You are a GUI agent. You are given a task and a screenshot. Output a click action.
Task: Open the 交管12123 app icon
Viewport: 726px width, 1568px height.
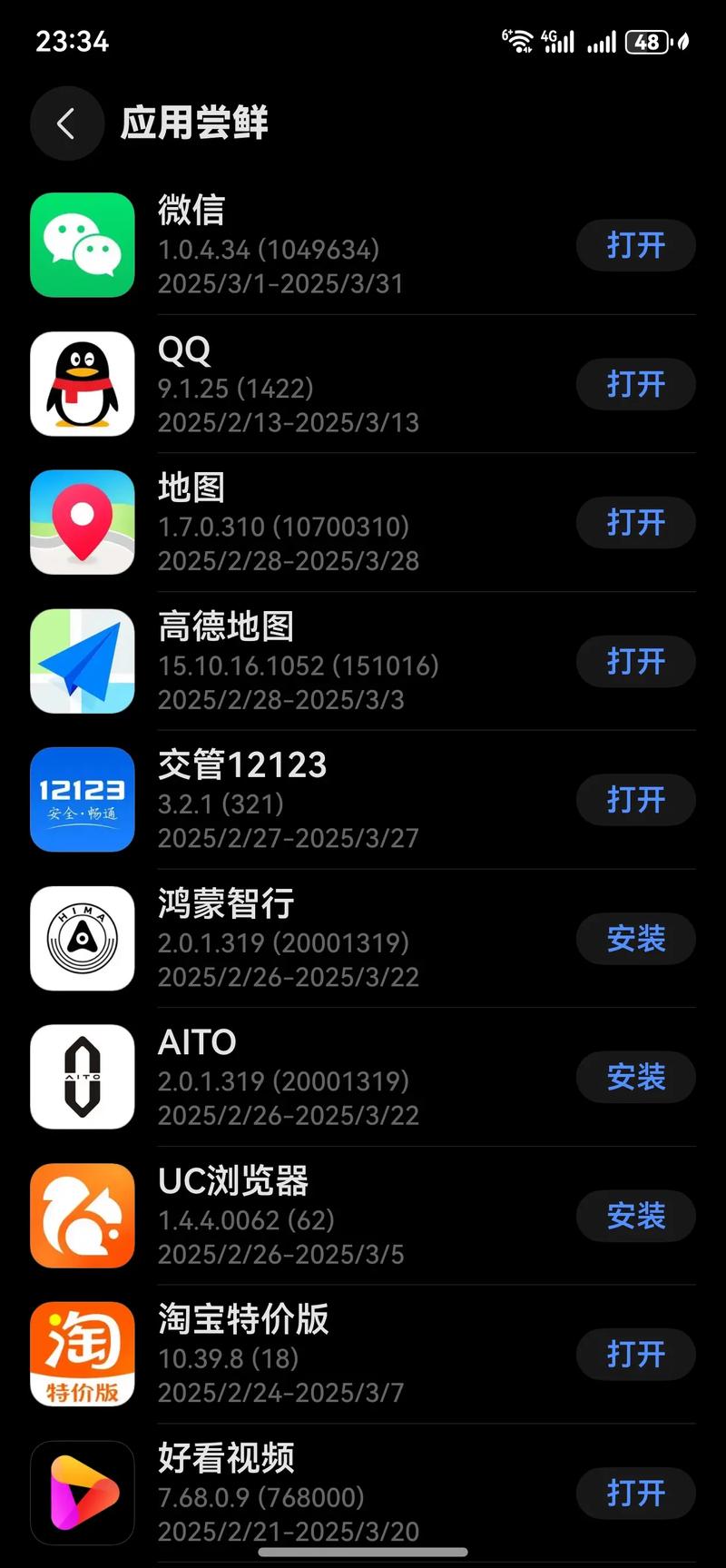(82, 800)
